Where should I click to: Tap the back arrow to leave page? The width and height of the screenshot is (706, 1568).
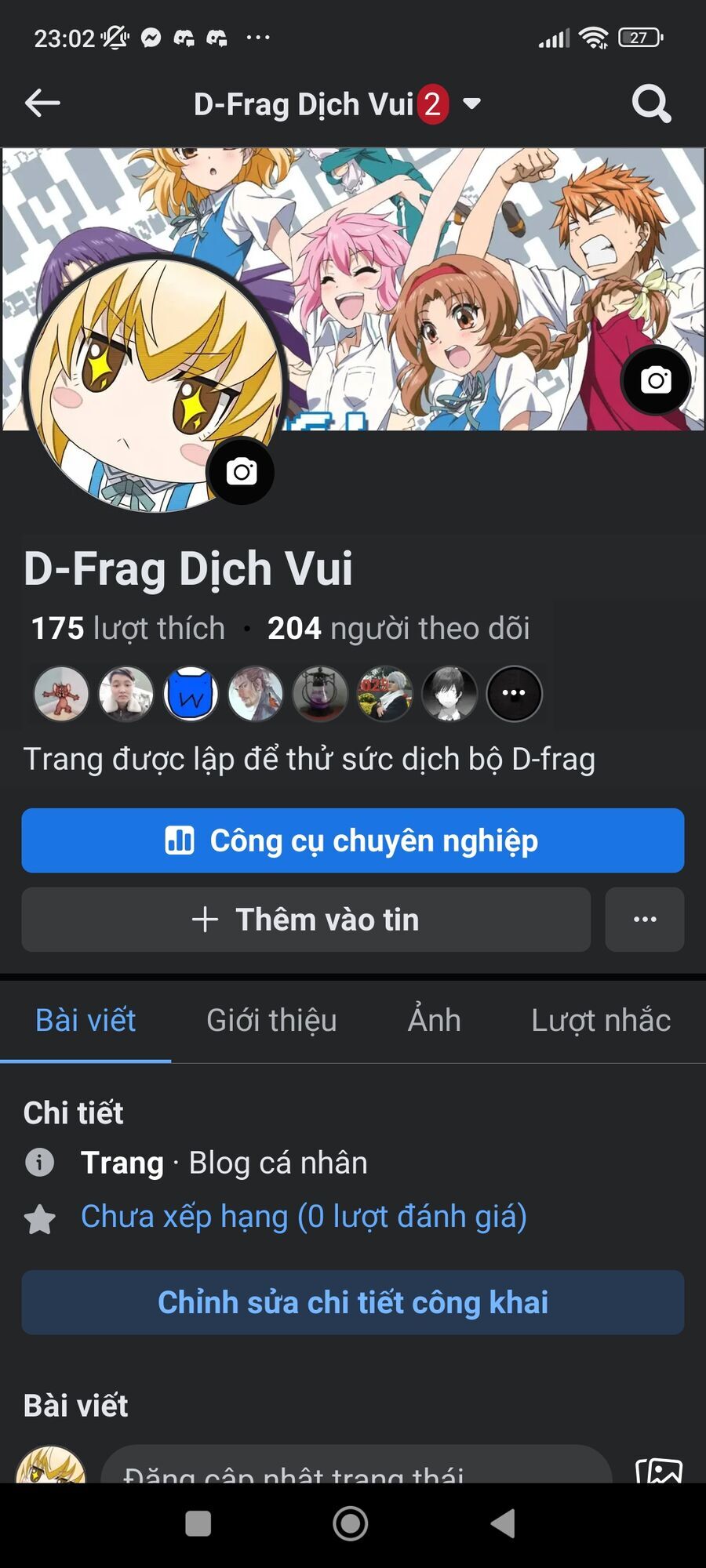click(x=43, y=103)
